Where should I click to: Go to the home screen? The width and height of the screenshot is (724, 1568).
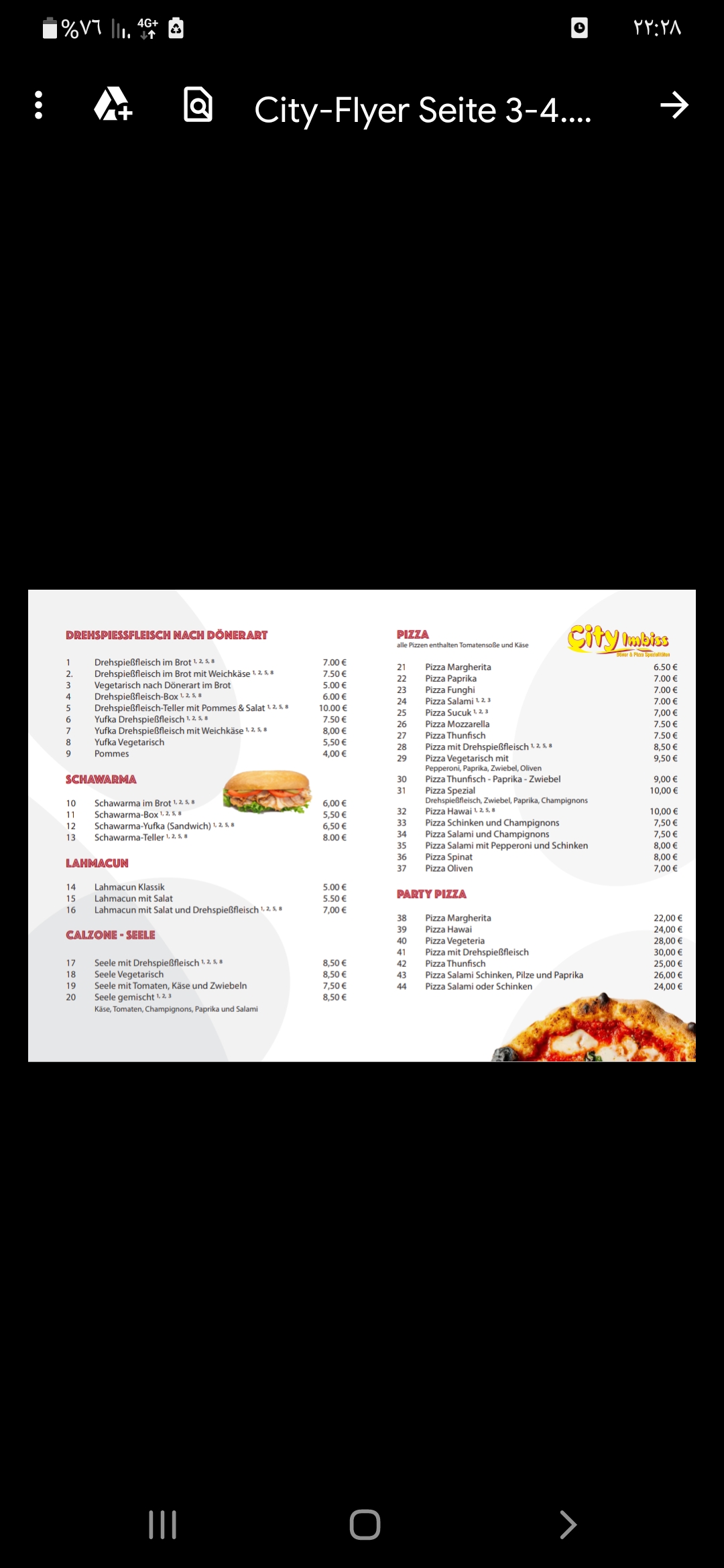click(x=365, y=1524)
